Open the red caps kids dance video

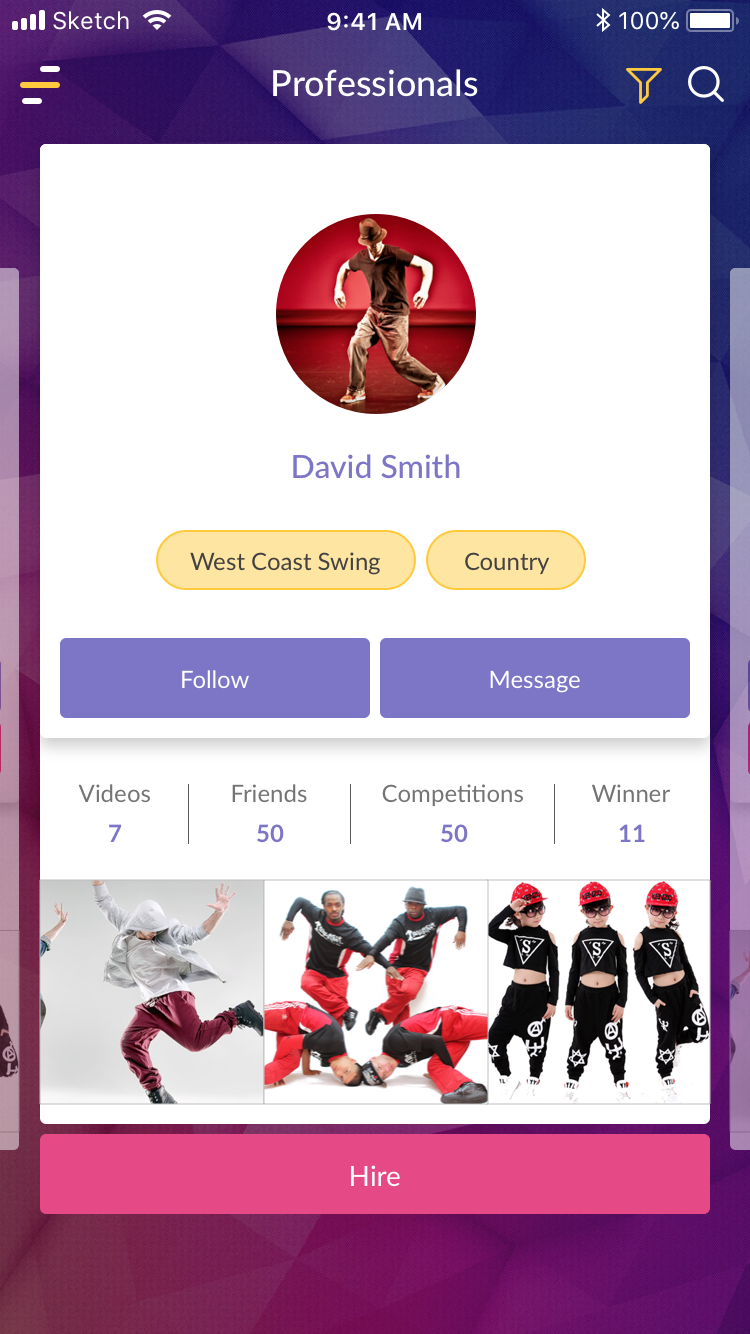click(598, 992)
